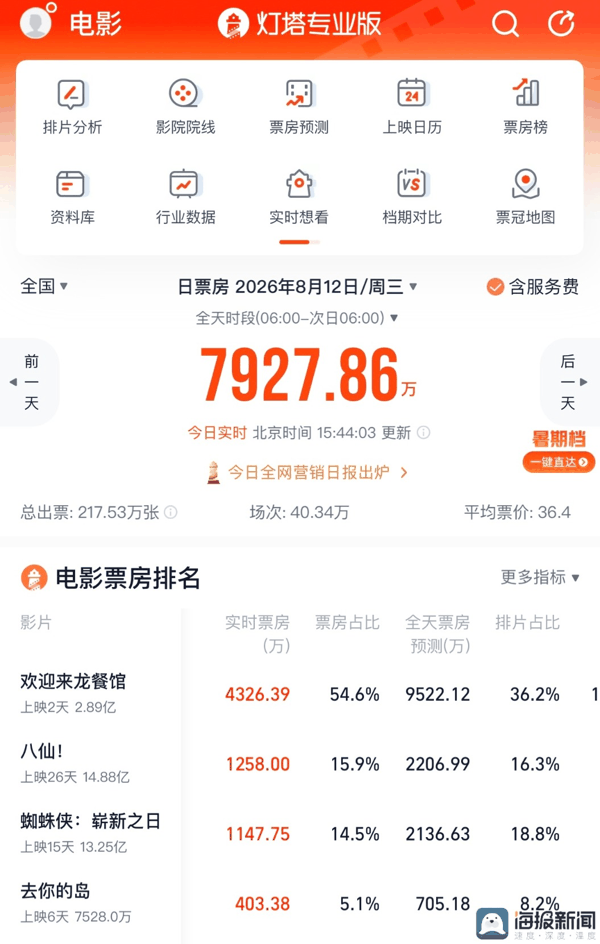This screenshot has width=600, height=944.
Task: Open 票房榜
Action: click(x=526, y=107)
